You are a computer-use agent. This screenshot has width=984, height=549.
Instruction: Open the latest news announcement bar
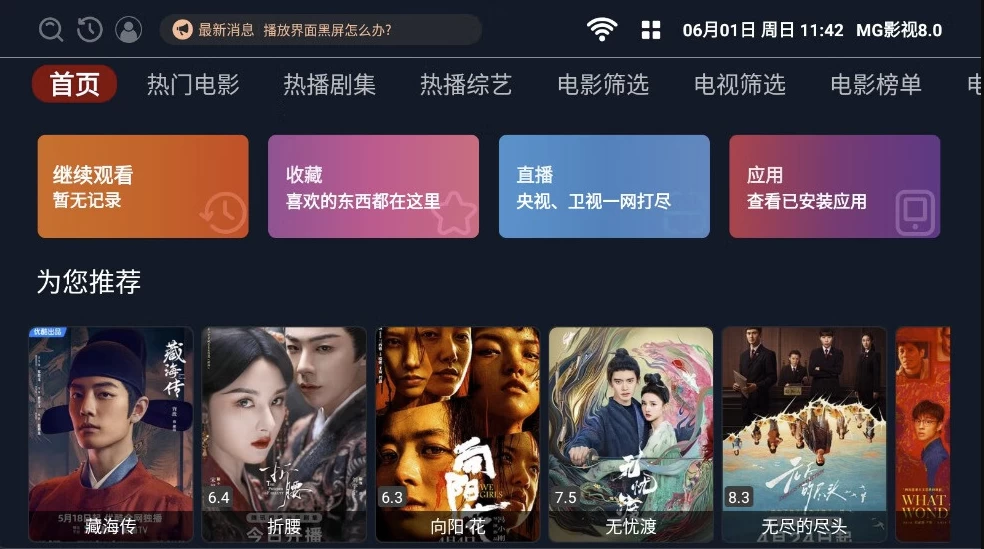[320, 30]
